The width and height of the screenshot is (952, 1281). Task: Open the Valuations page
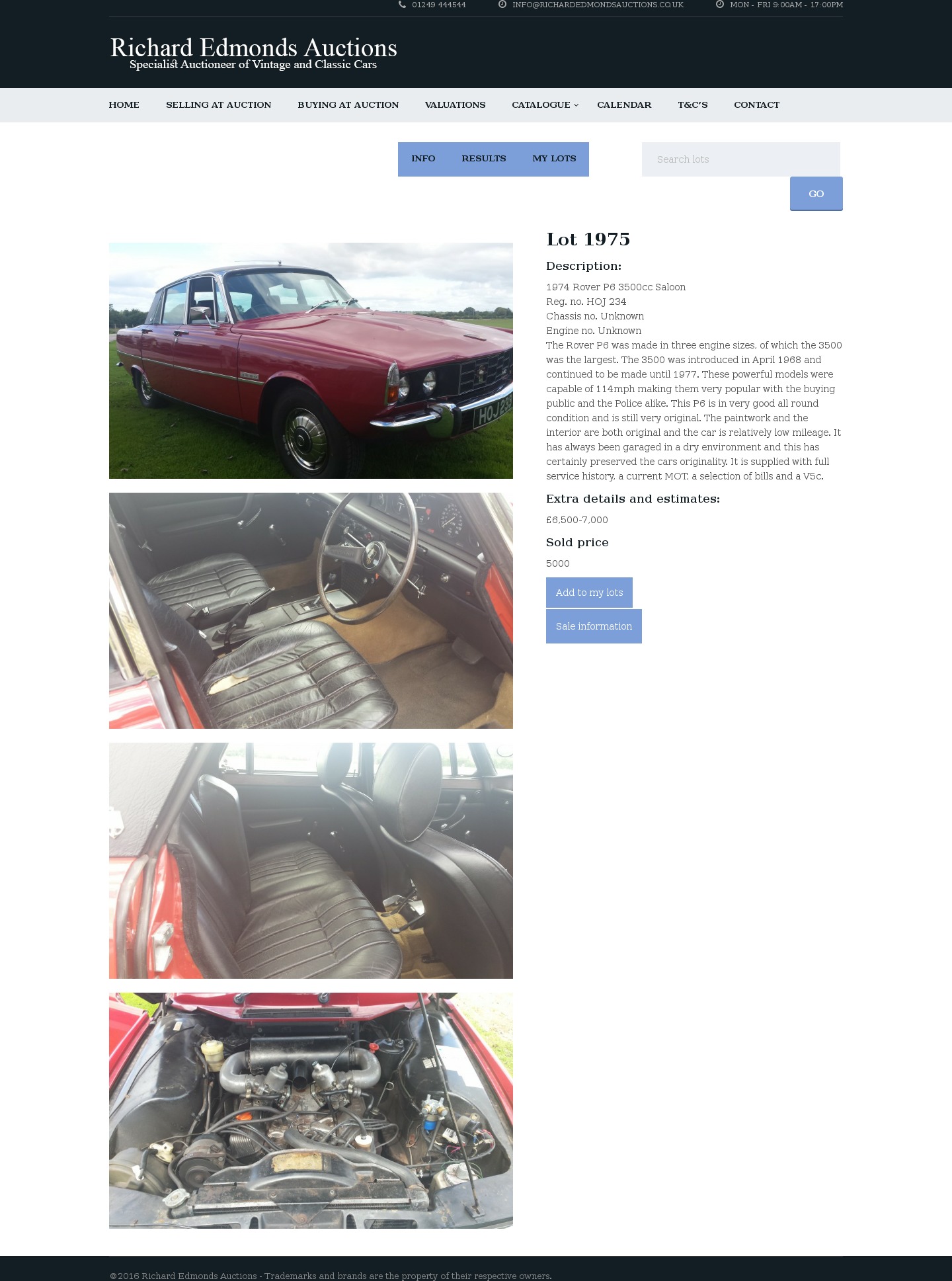coord(455,105)
